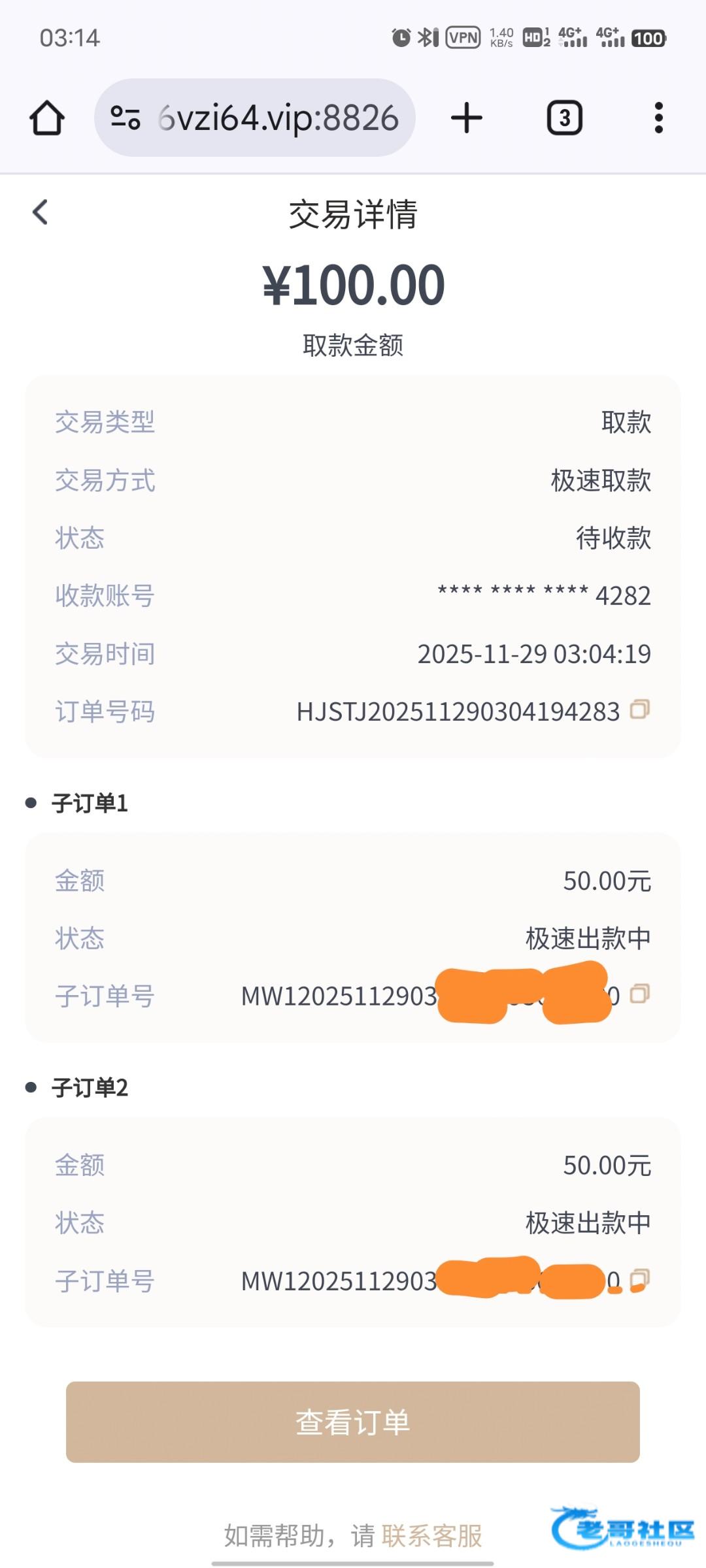Tap the 查看订单 button
The image size is (706, 1568).
point(353,1422)
